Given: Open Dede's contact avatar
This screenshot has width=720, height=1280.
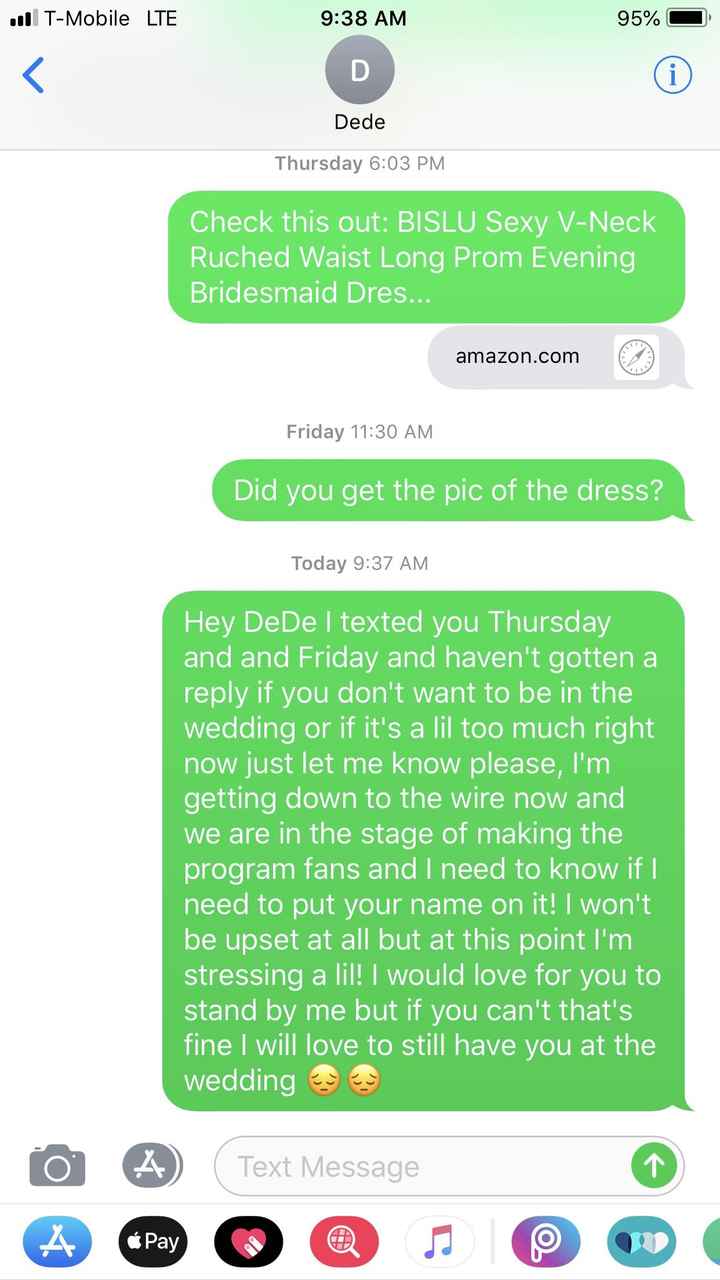Looking at the screenshot, I should 360,71.
